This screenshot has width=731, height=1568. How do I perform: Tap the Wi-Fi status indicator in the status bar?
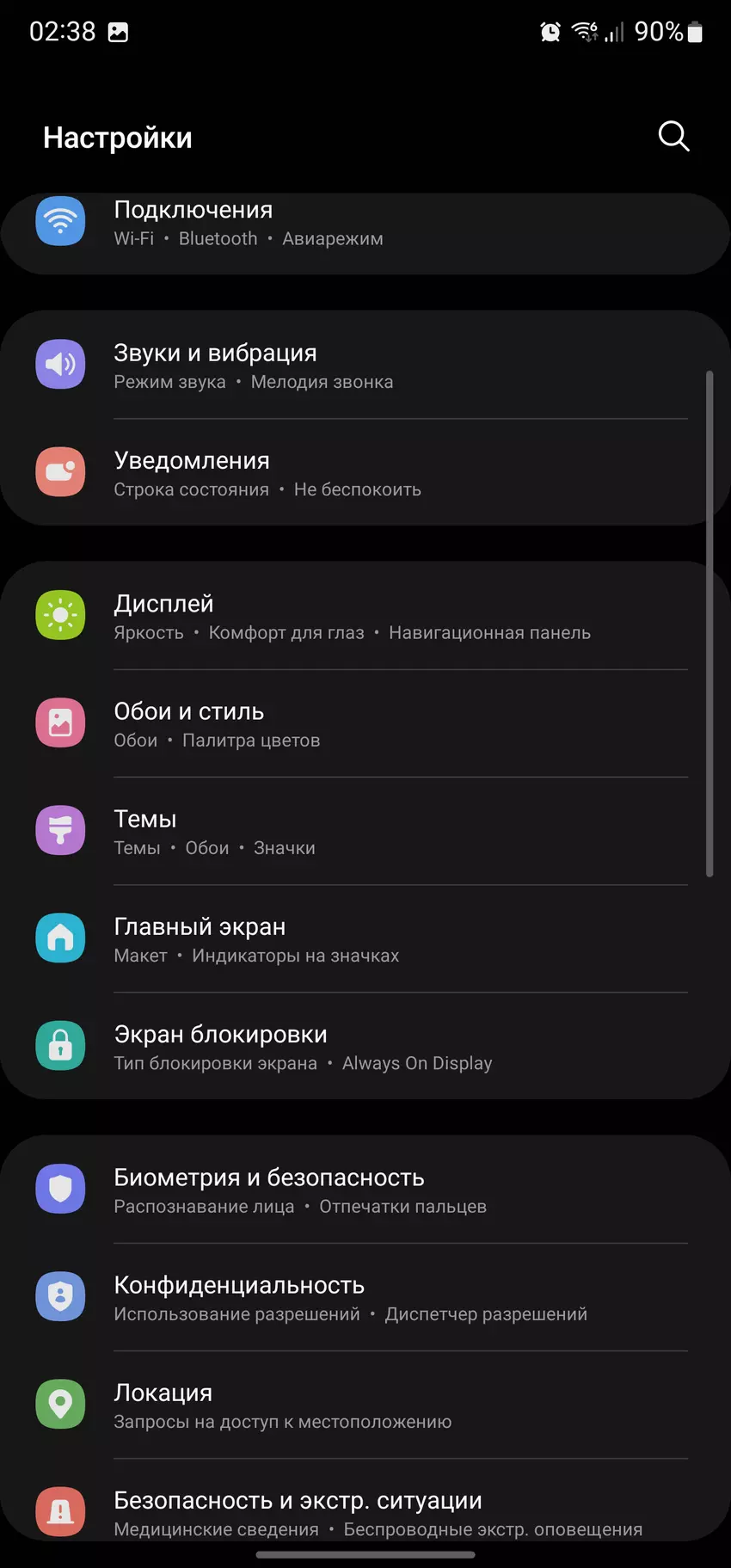click(587, 32)
